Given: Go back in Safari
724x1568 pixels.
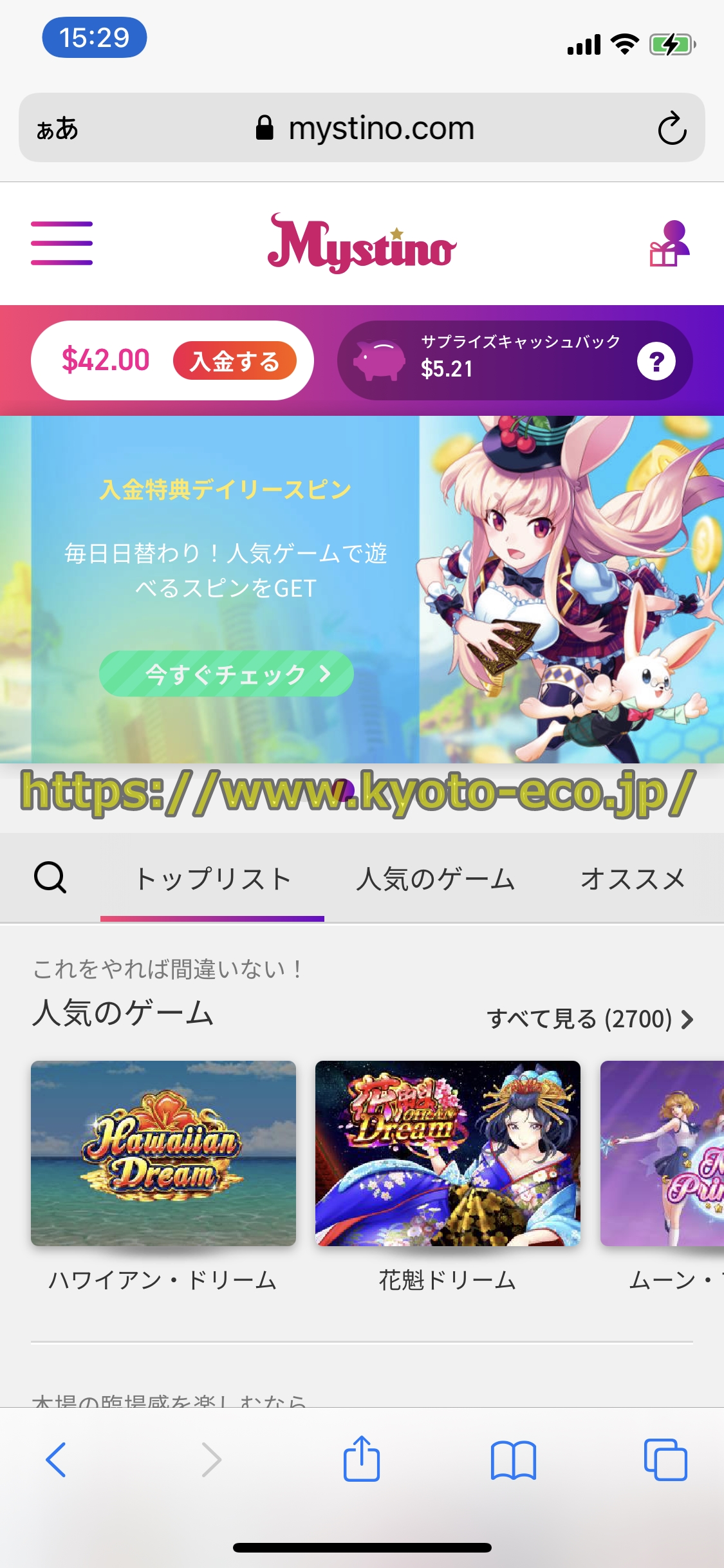Looking at the screenshot, I should tap(56, 1459).
